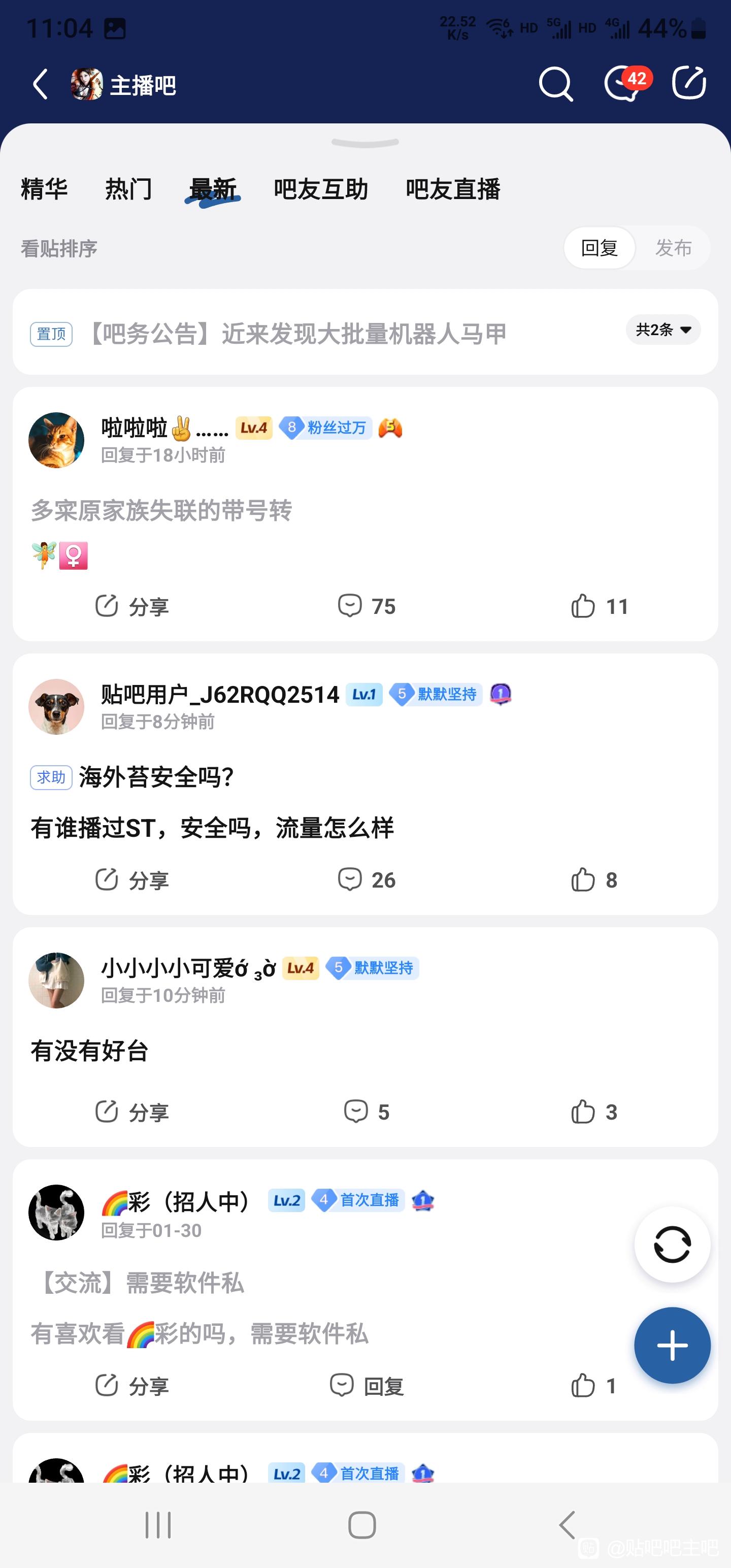The height and width of the screenshot is (1568, 731).
Task: Refresh the post feed
Action: tap(672, 1244)
